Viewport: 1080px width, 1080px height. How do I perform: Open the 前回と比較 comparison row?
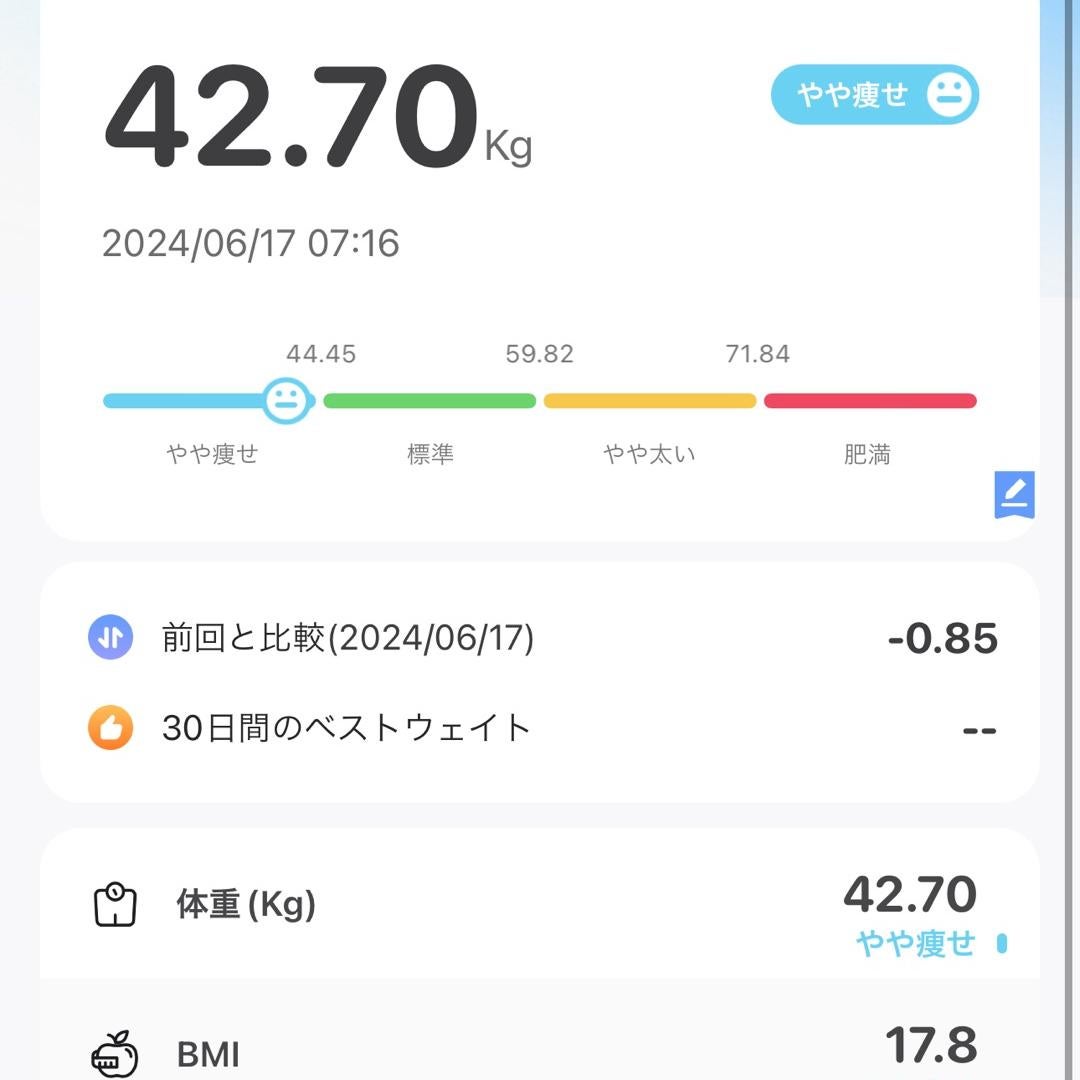point(540,639)
